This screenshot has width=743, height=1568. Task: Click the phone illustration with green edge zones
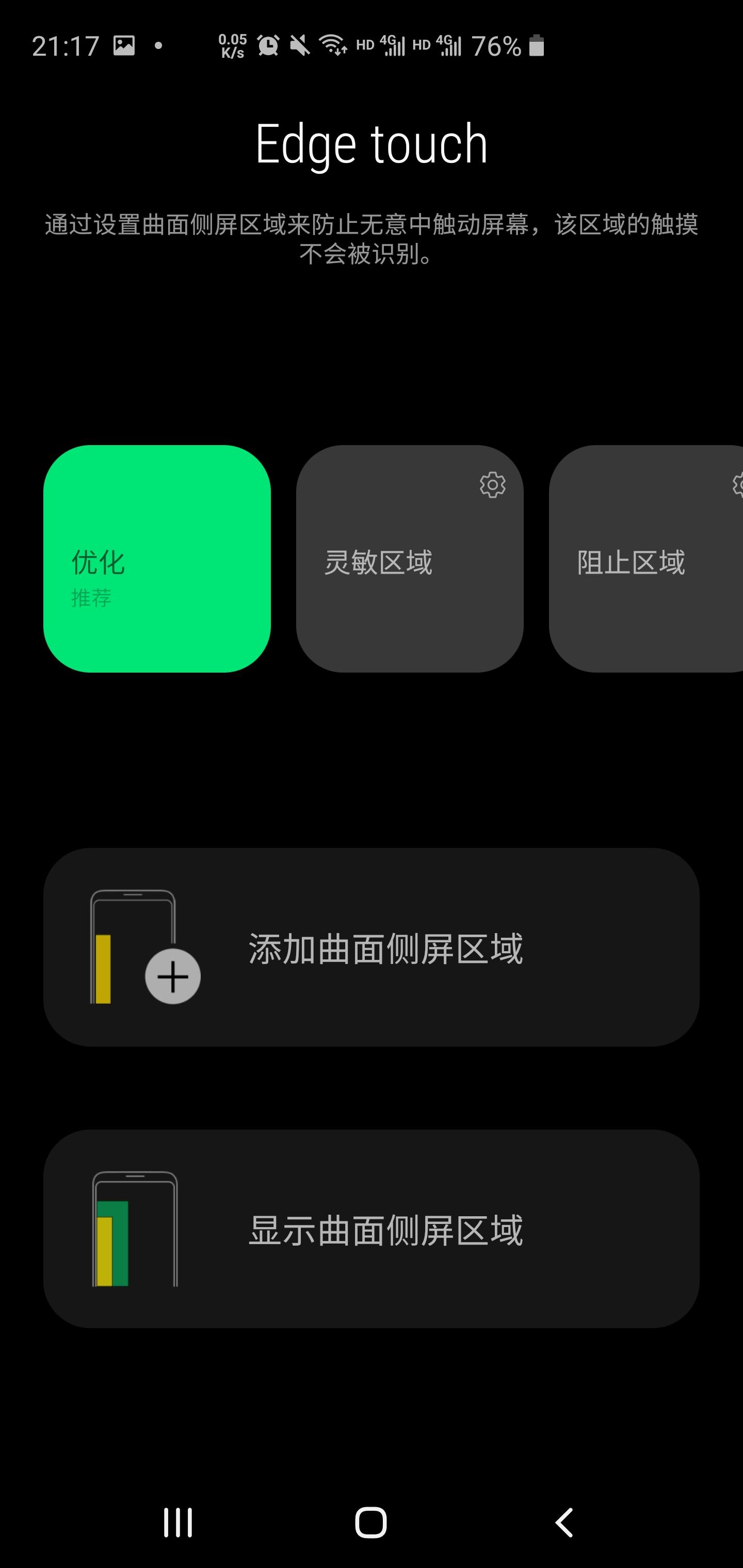pos(135,1230)
